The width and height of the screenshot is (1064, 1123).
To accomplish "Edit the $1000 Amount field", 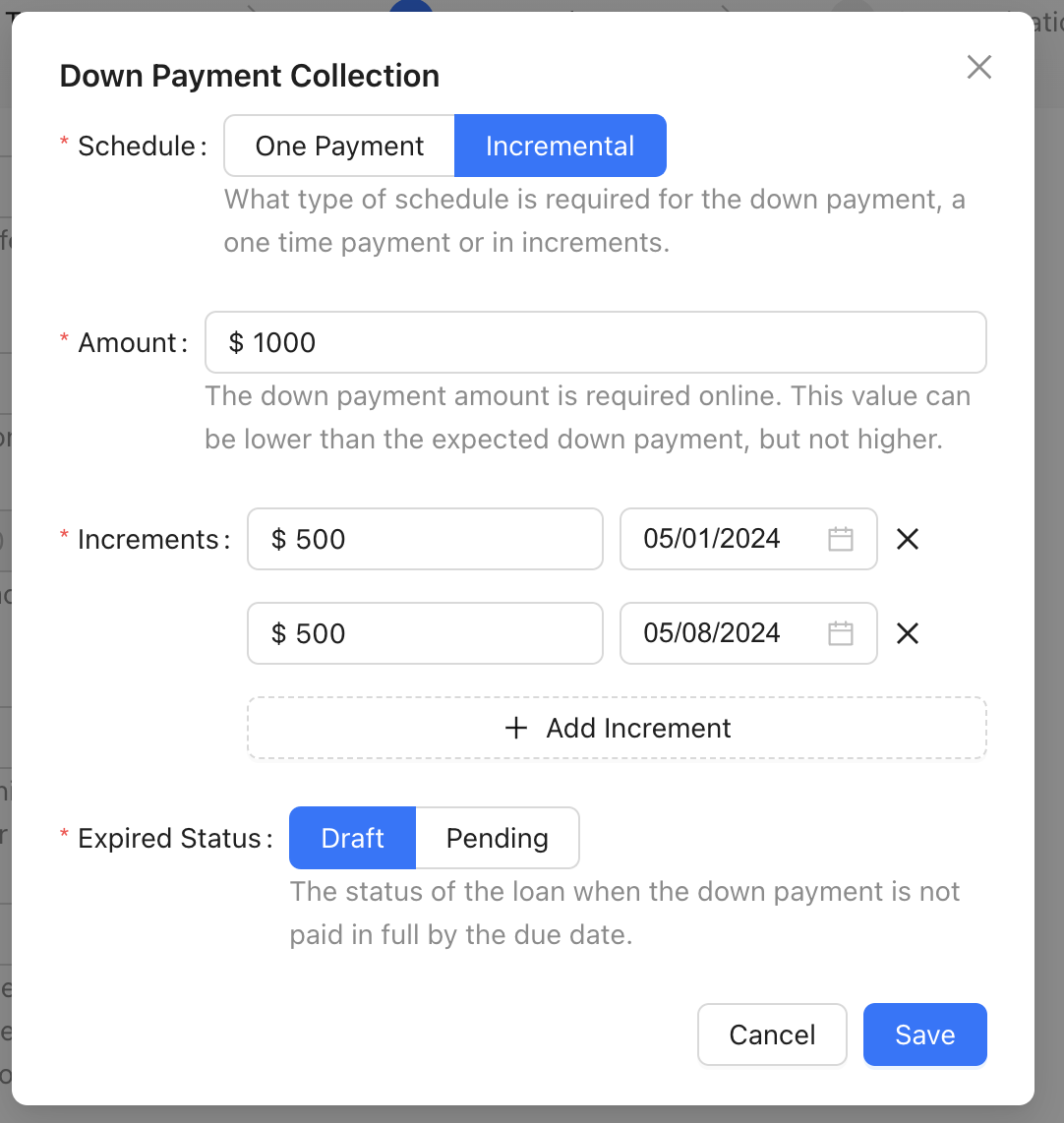I will [x=596, y=342].
